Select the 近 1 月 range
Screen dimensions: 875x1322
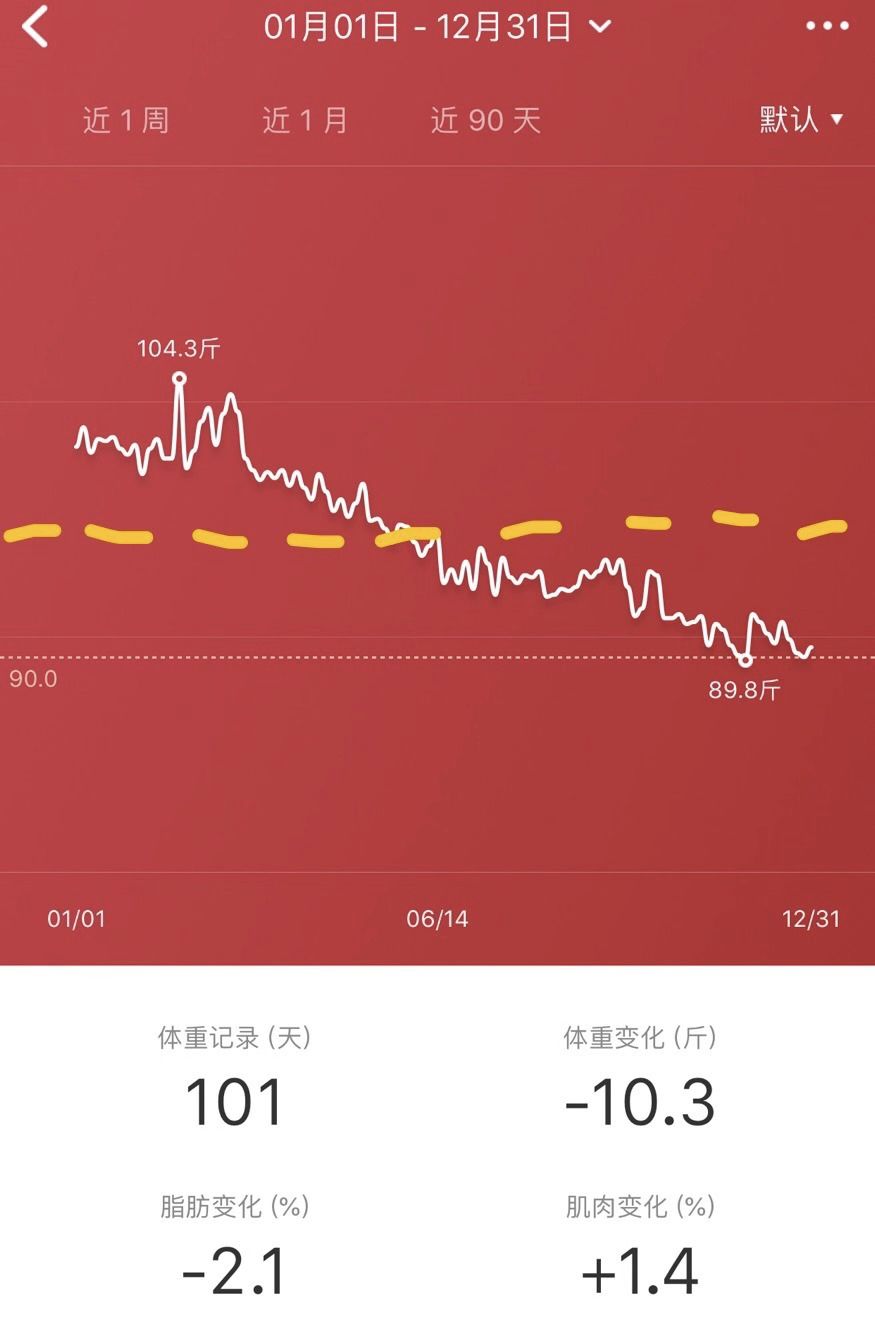[x=305, y=121]
